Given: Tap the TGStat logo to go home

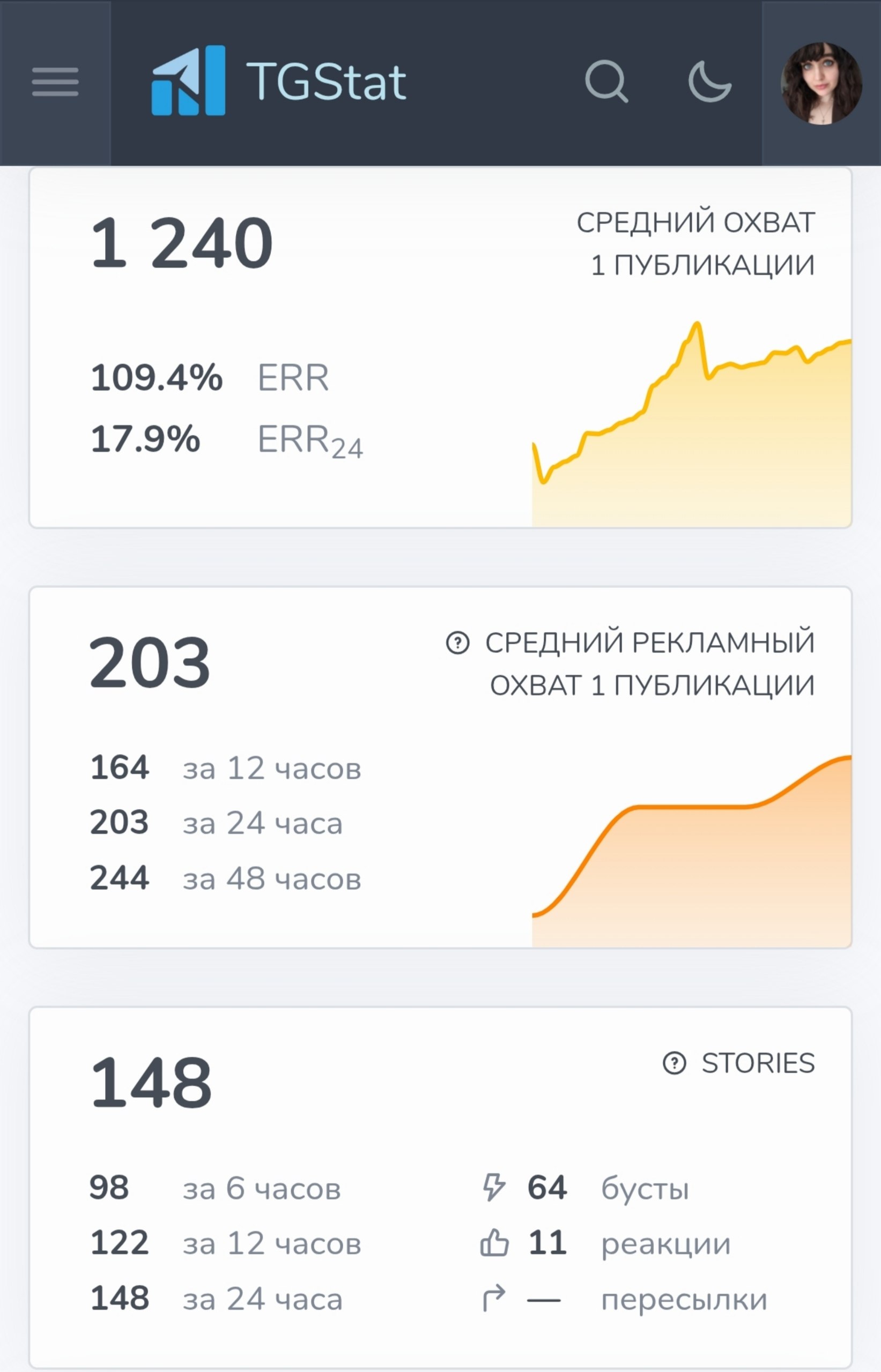Looking at the screenshot, I should (279, 80).
